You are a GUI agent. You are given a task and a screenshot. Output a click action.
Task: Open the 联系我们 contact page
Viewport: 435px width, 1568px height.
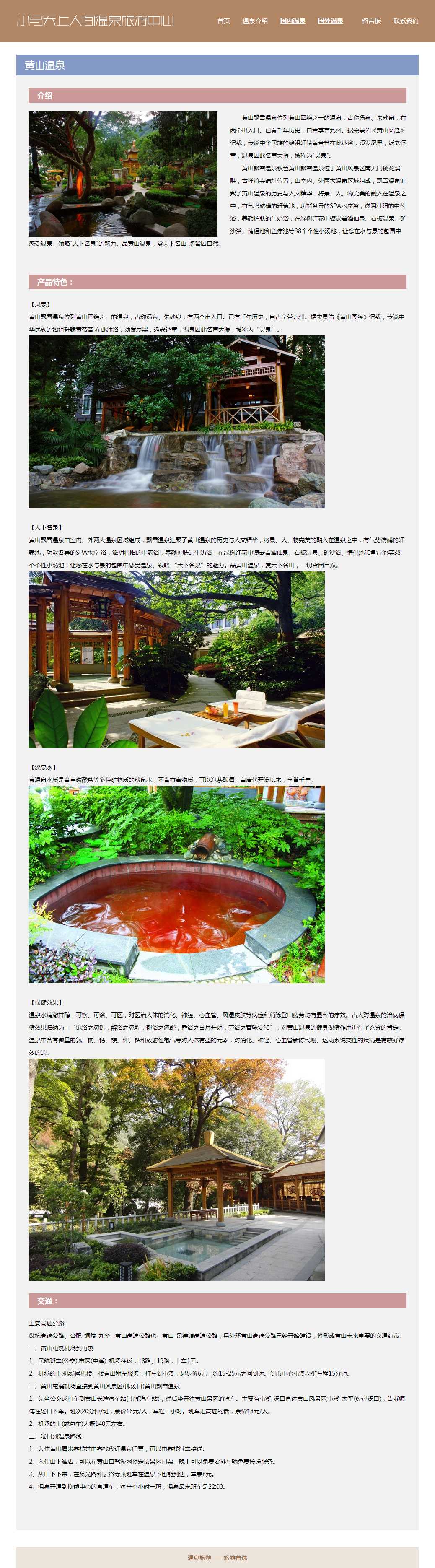coord(405,21)
